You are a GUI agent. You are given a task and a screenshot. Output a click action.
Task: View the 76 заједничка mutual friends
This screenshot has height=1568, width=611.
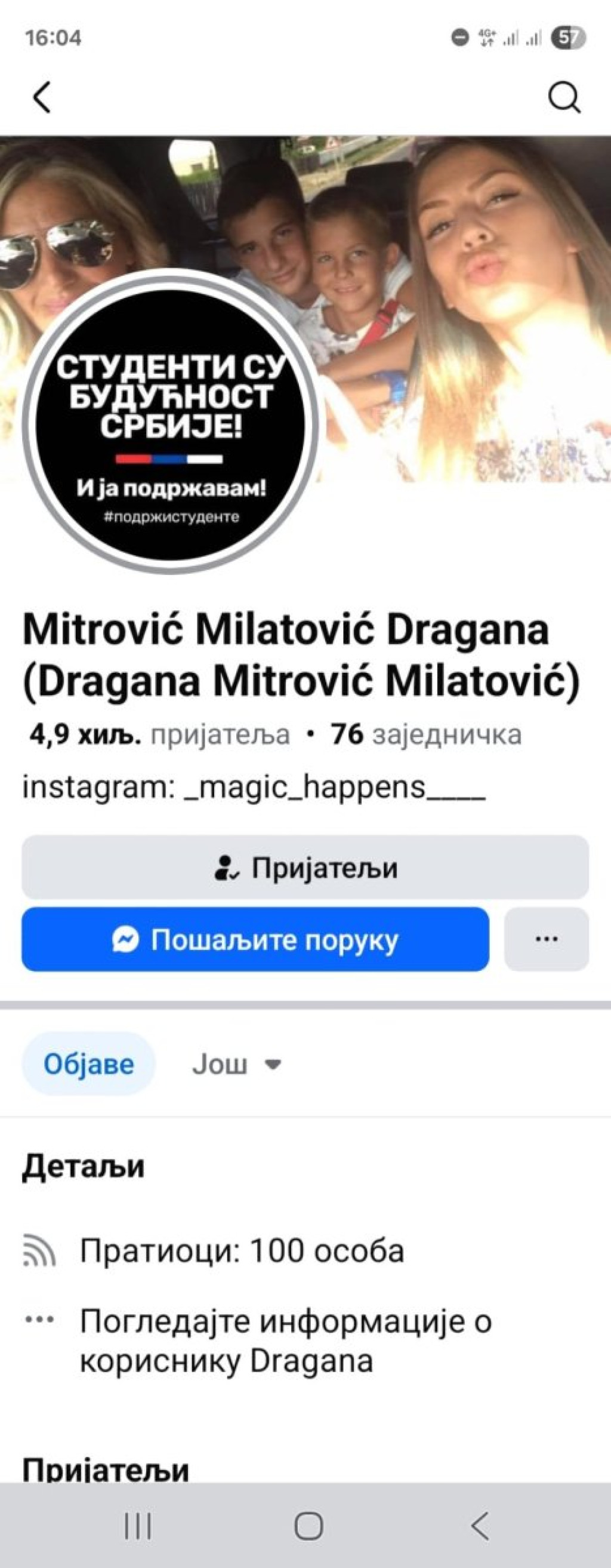pos(425,734)
